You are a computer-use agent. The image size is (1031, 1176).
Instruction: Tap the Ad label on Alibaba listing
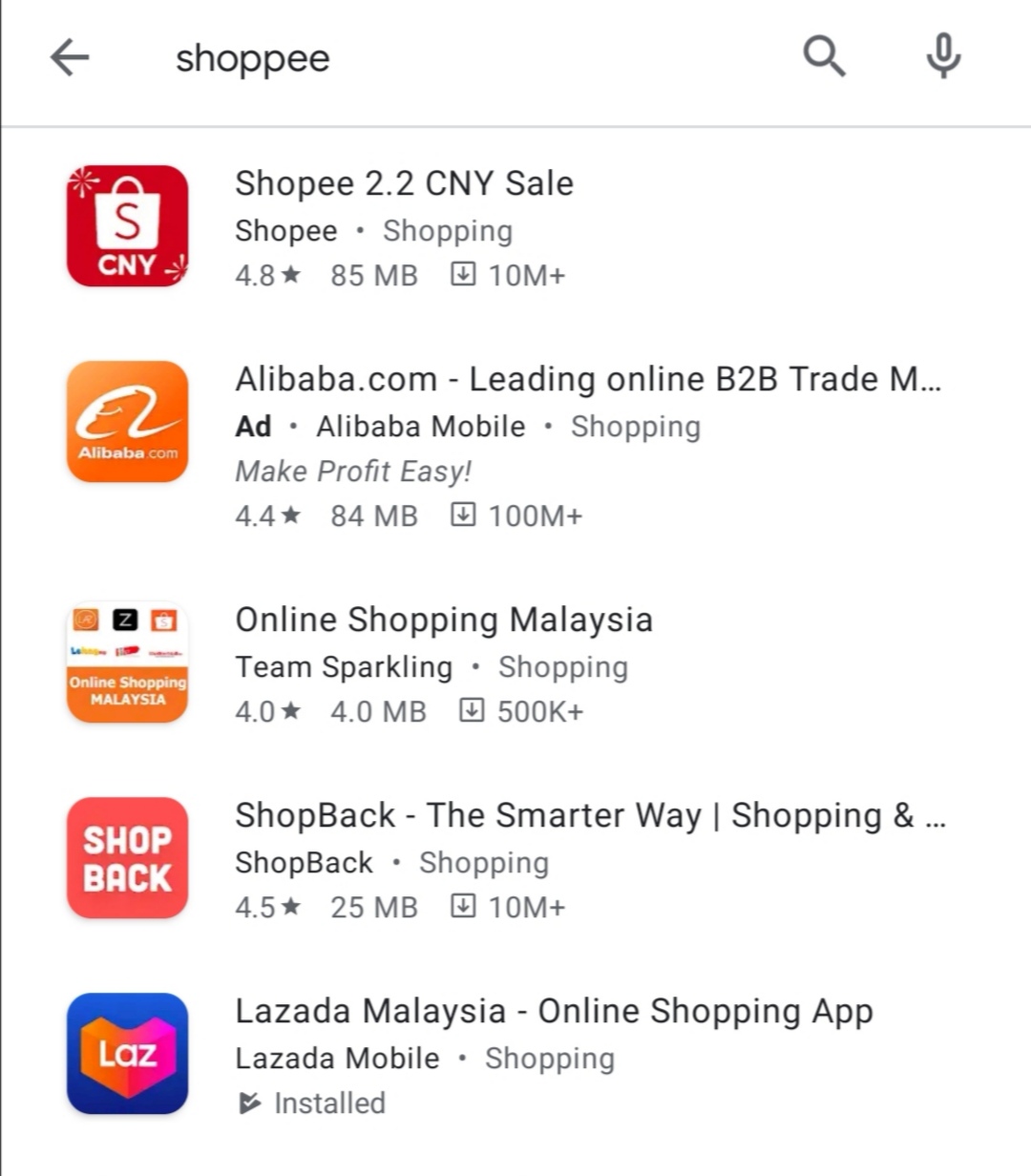click(x=252, y=426)
